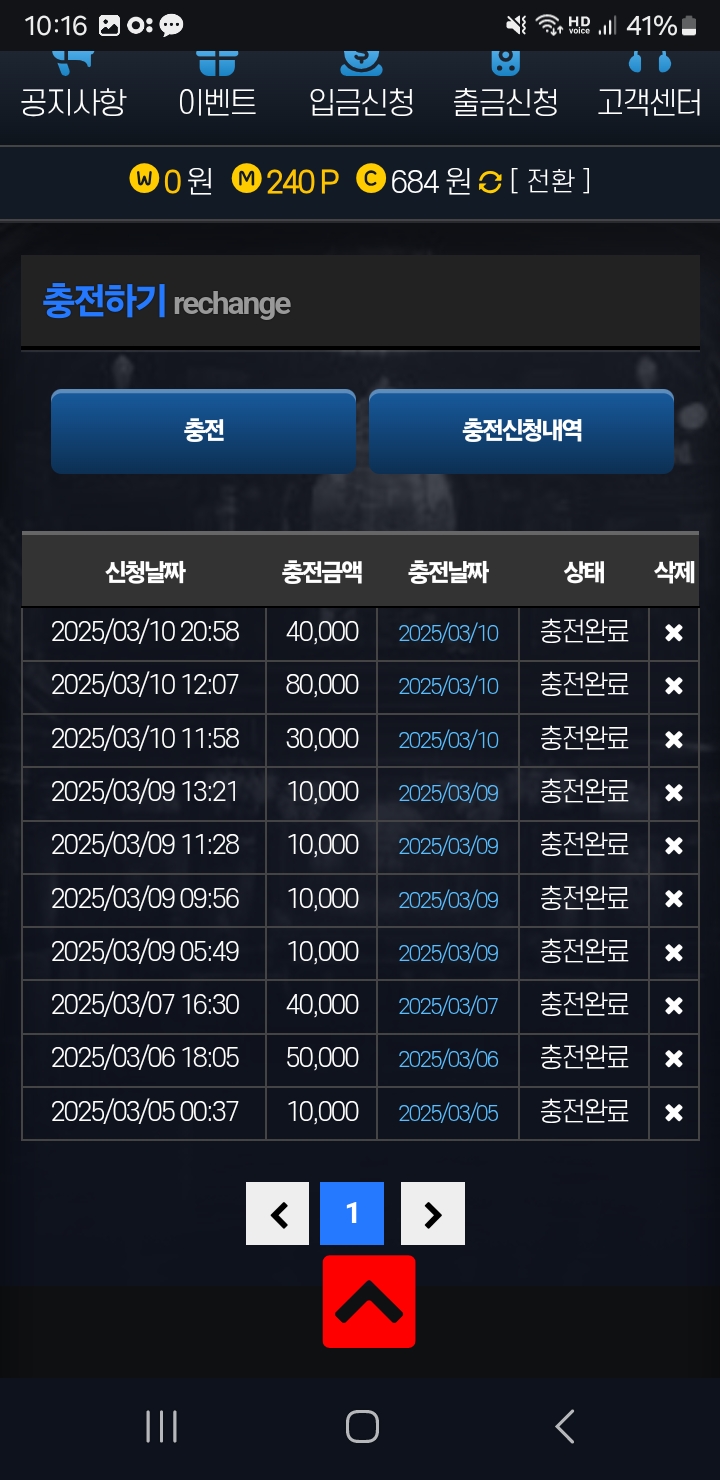This screenshot has width=720, height=1480.
Task: Select the 충전 recharge button
Action: [x=203, y=431]
